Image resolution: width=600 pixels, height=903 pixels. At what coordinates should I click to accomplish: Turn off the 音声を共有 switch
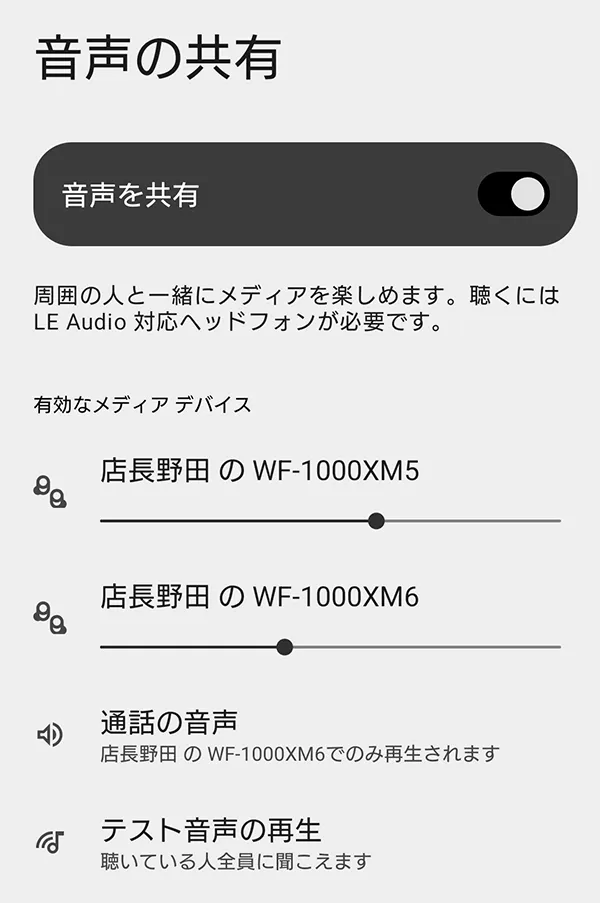click(513, 194)
